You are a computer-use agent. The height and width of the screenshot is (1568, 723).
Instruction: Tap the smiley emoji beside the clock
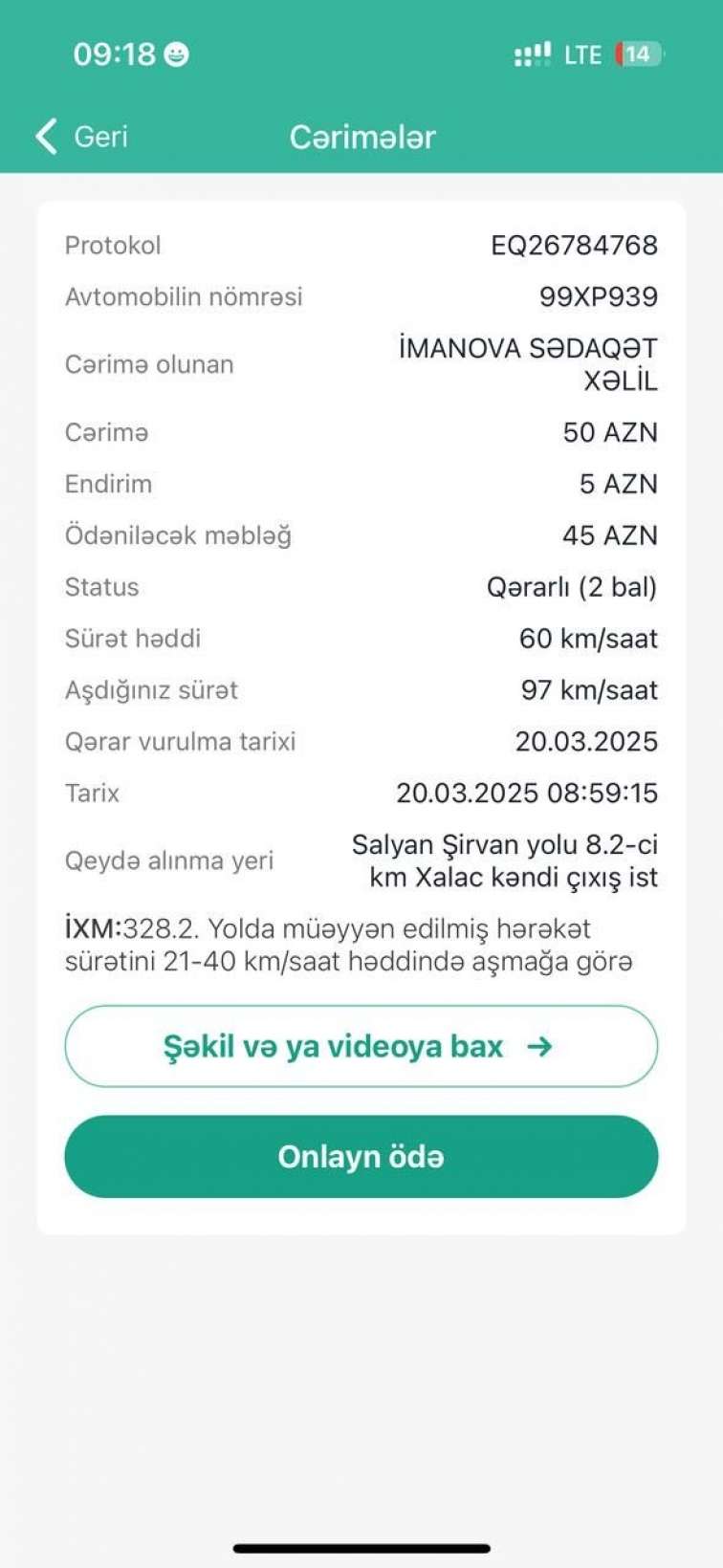pyautogui.click(x=178, y=54)
